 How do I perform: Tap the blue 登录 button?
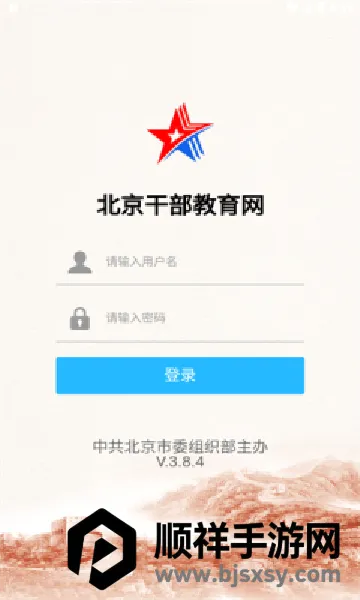pyautogui.click(x=180, y=375)
